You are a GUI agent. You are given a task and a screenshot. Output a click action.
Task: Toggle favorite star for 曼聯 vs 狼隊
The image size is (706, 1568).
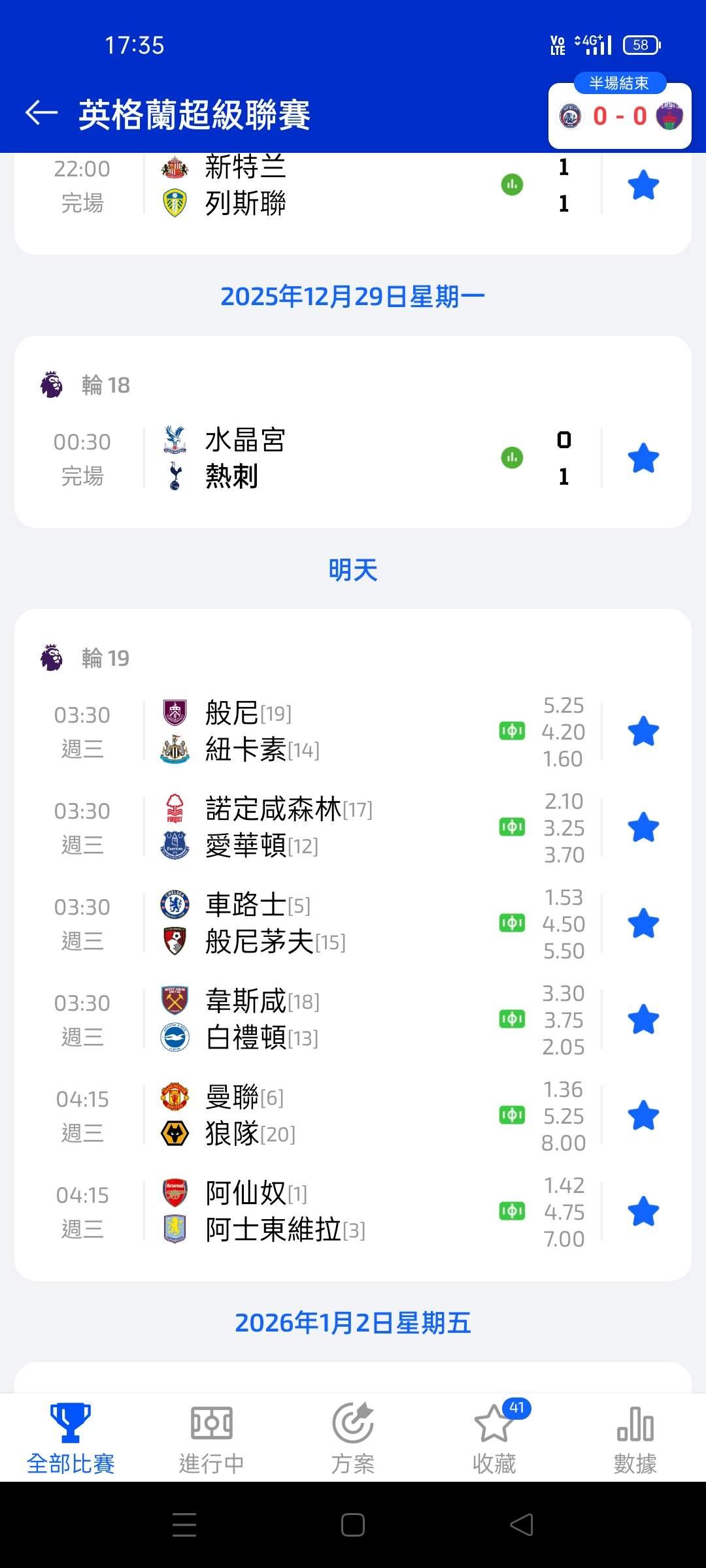pyautogui.click(x=643, y=1116)
